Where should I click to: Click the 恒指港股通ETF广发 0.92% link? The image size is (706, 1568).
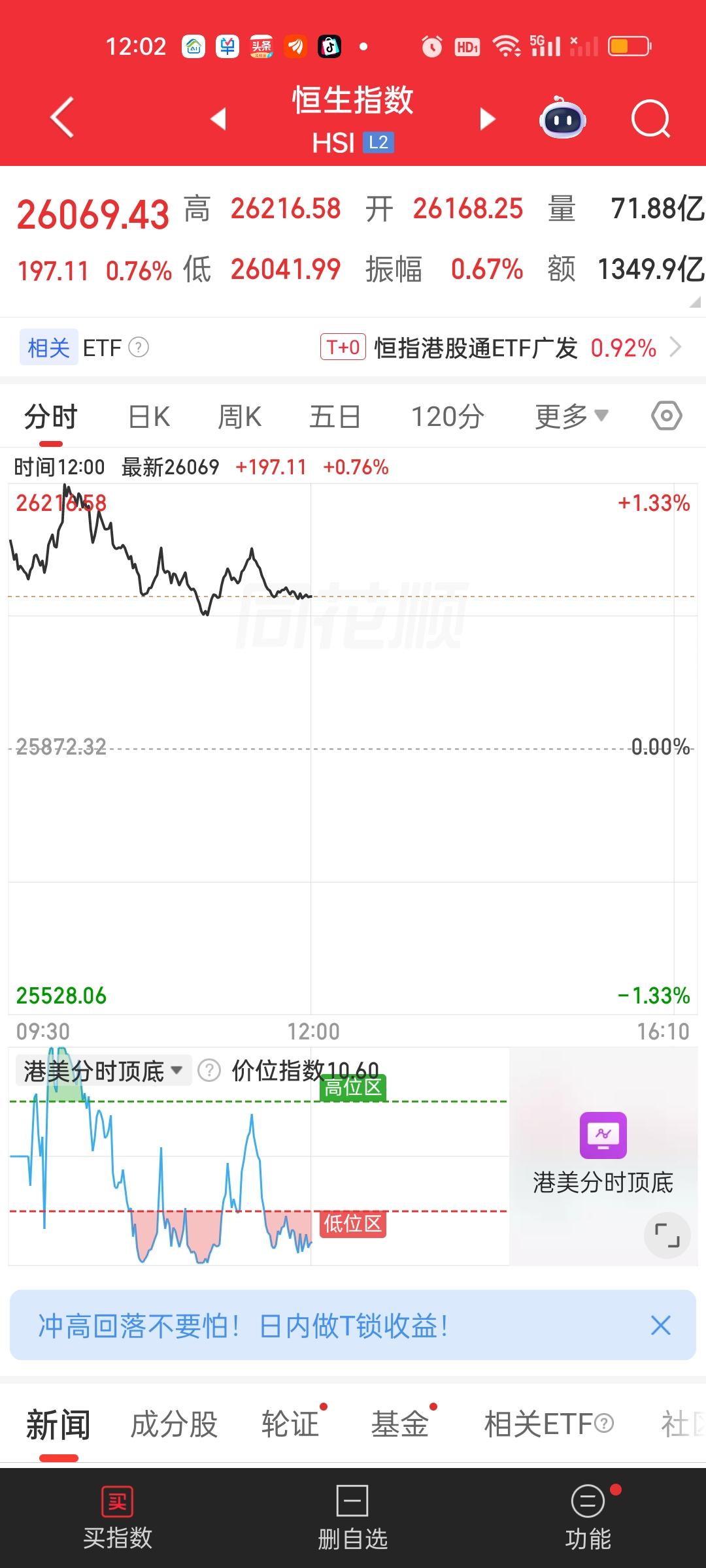coord(510,347)
